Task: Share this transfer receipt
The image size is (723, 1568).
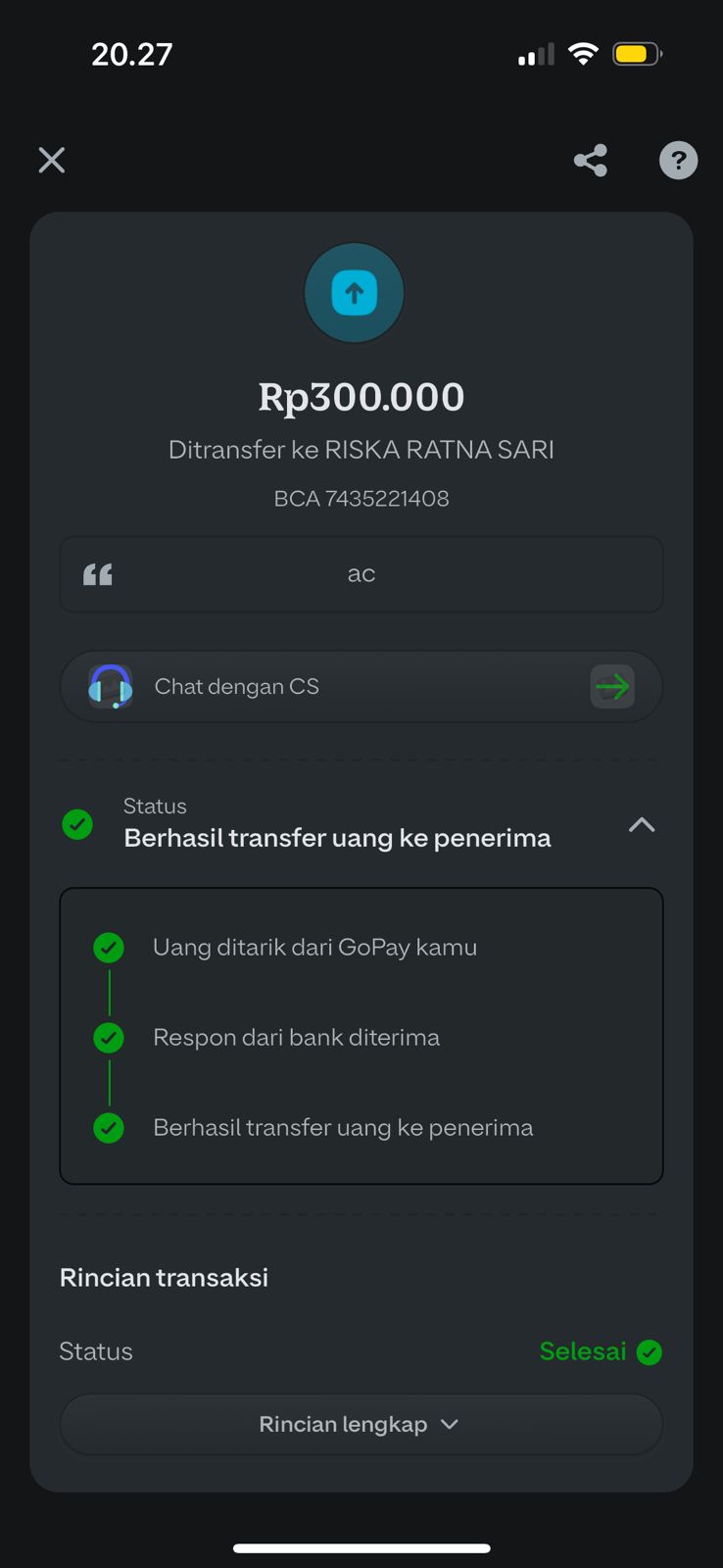Action: coord(590,160)
